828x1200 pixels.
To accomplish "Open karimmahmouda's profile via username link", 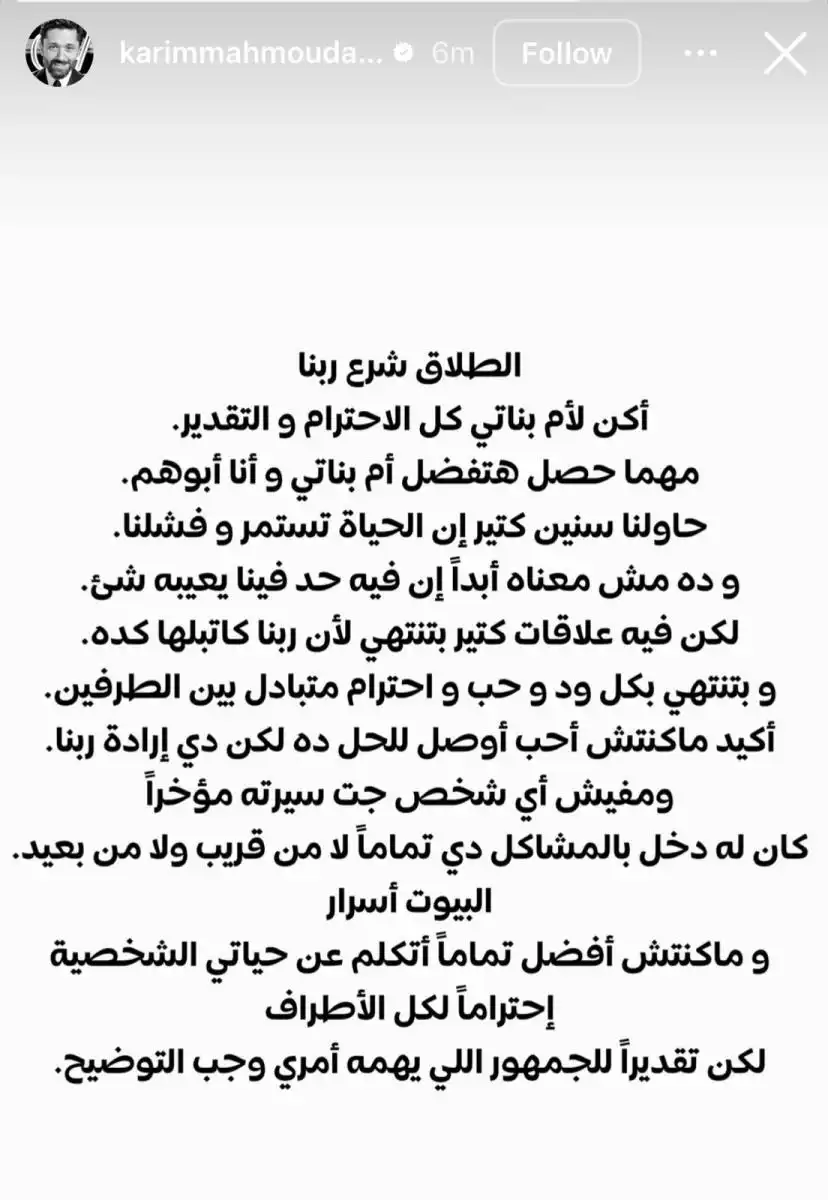I will (x=256, y=52).
